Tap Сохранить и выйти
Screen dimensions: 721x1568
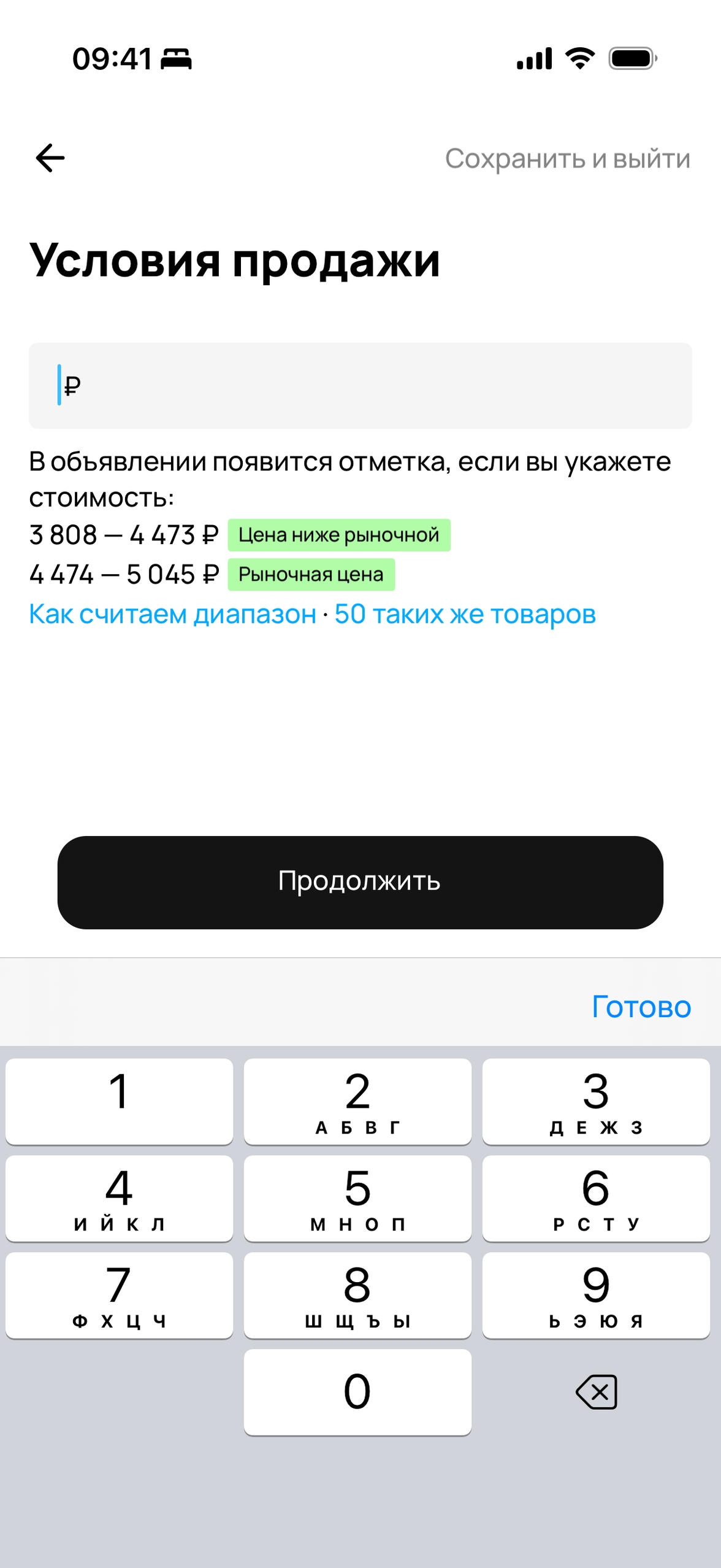(567, 159)
